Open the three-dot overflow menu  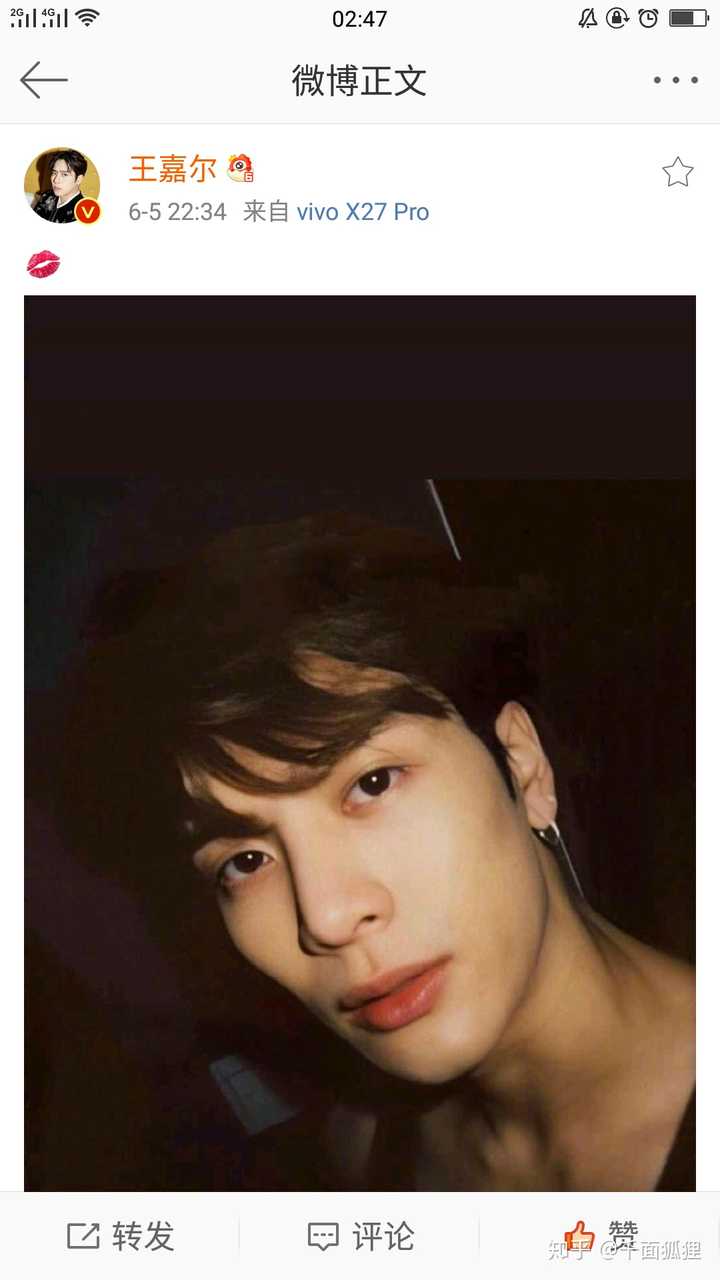coord(675,80)
